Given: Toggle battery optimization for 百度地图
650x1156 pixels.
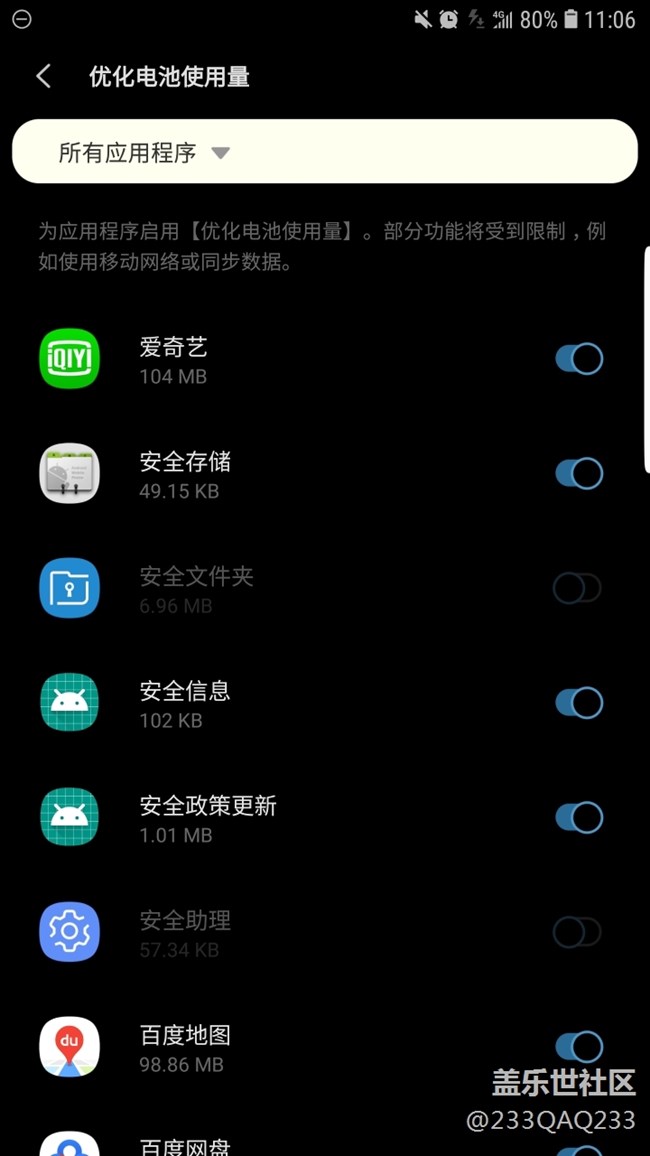Looking at the screenshot, I should (579, 1047).
